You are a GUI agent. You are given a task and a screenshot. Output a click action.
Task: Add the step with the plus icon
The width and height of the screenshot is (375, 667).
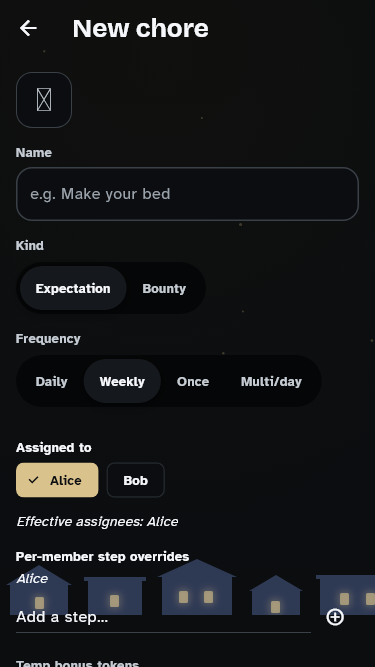[335, 617]
